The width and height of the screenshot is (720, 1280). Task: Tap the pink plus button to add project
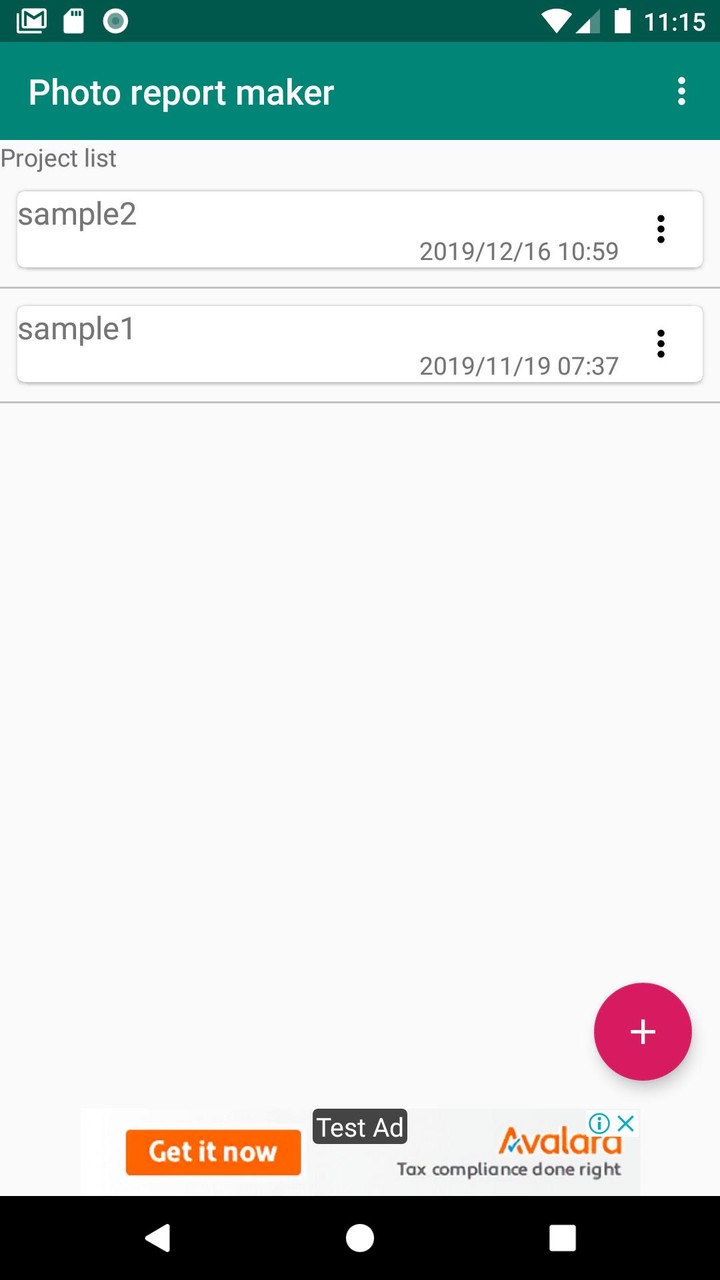[643, 1031]
